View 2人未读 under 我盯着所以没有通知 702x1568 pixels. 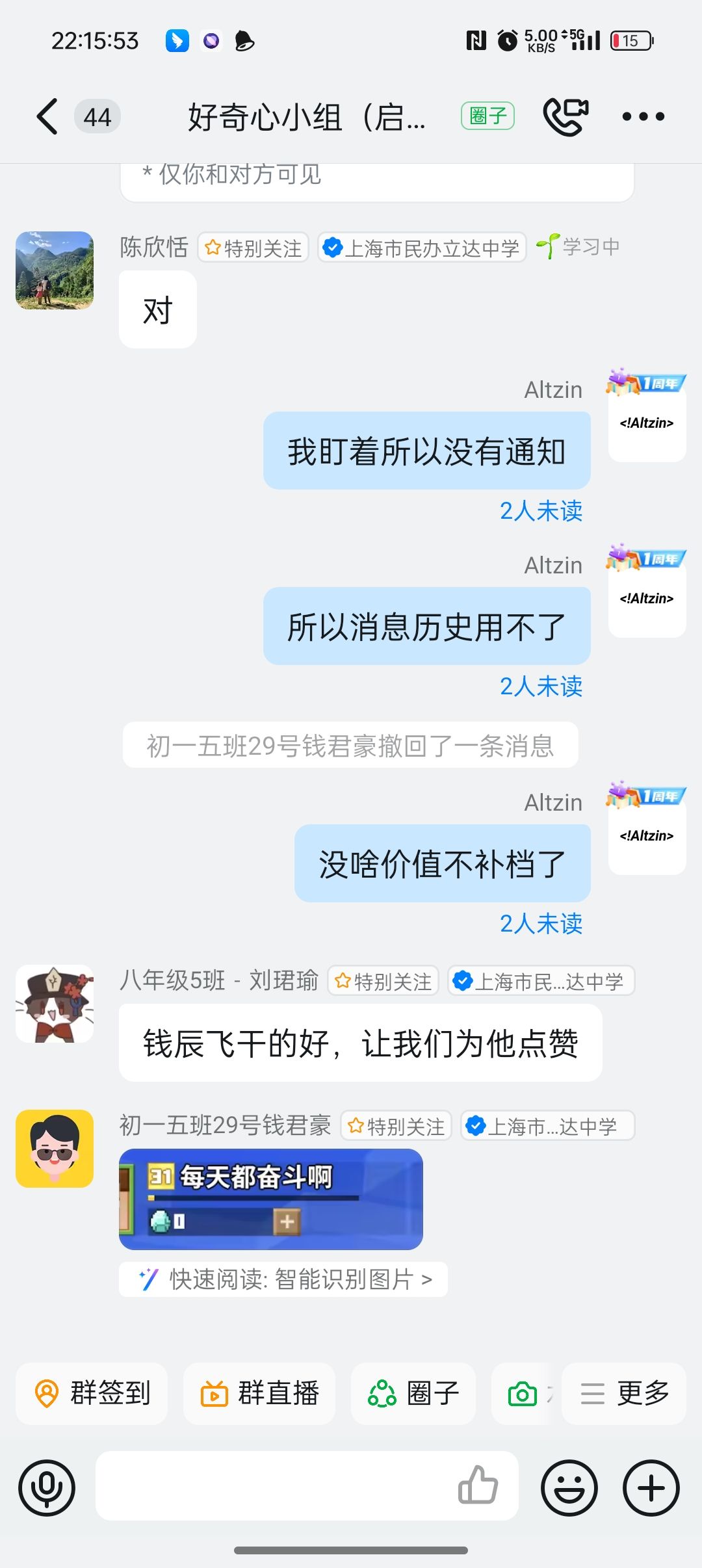541,511
